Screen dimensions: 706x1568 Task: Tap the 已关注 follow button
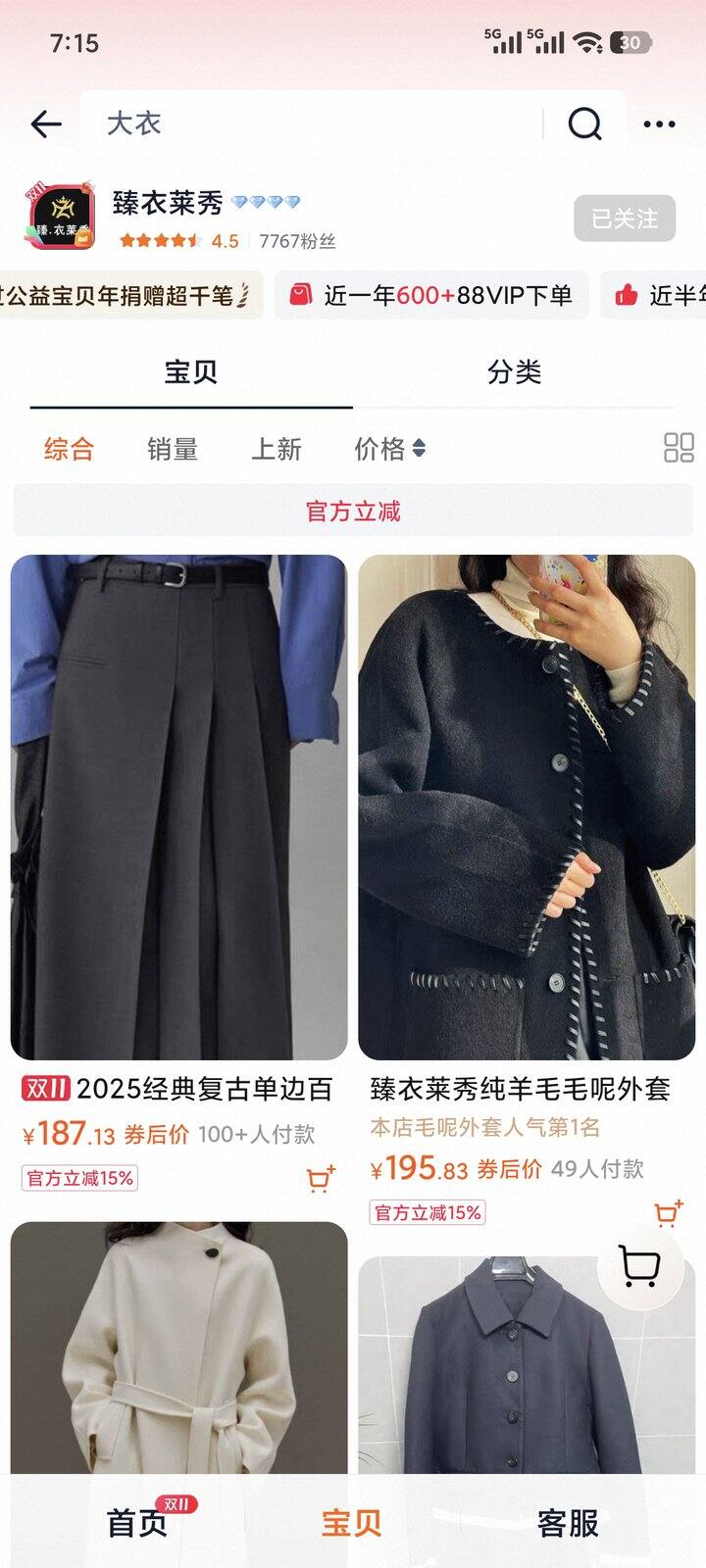click(x=625, y=219)
